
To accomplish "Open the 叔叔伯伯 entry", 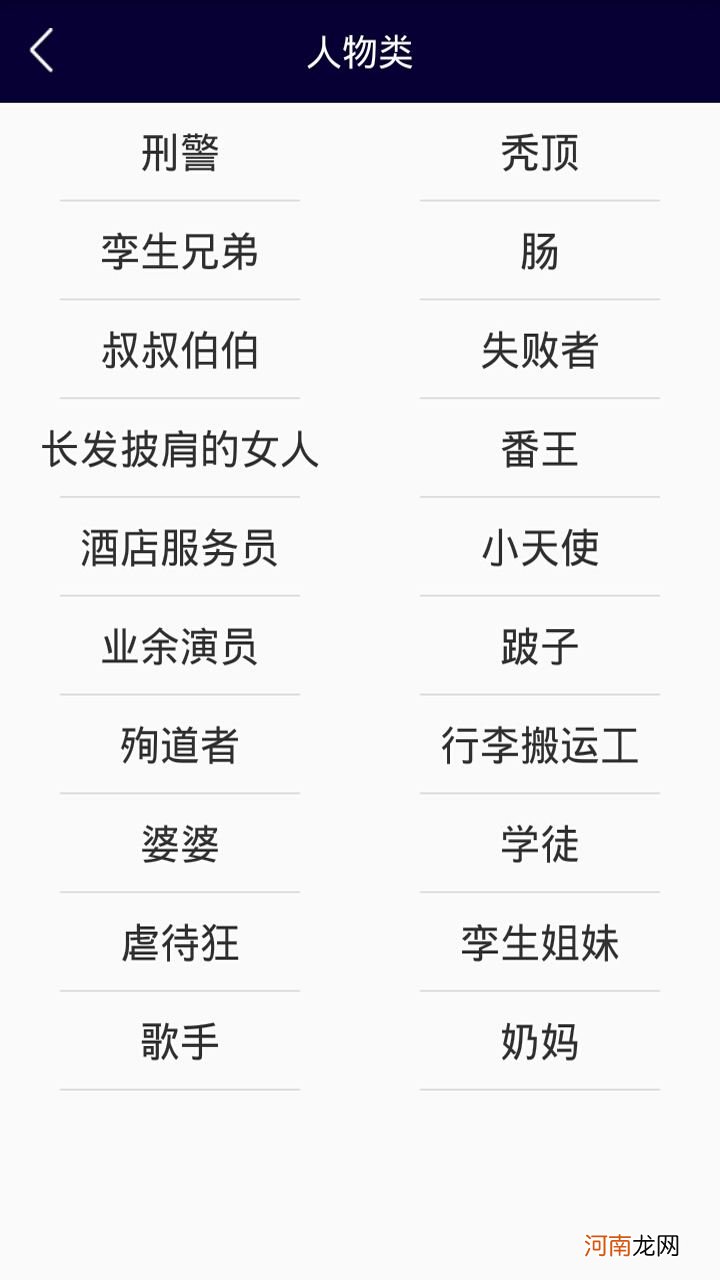I will click(x=180, y=351).
